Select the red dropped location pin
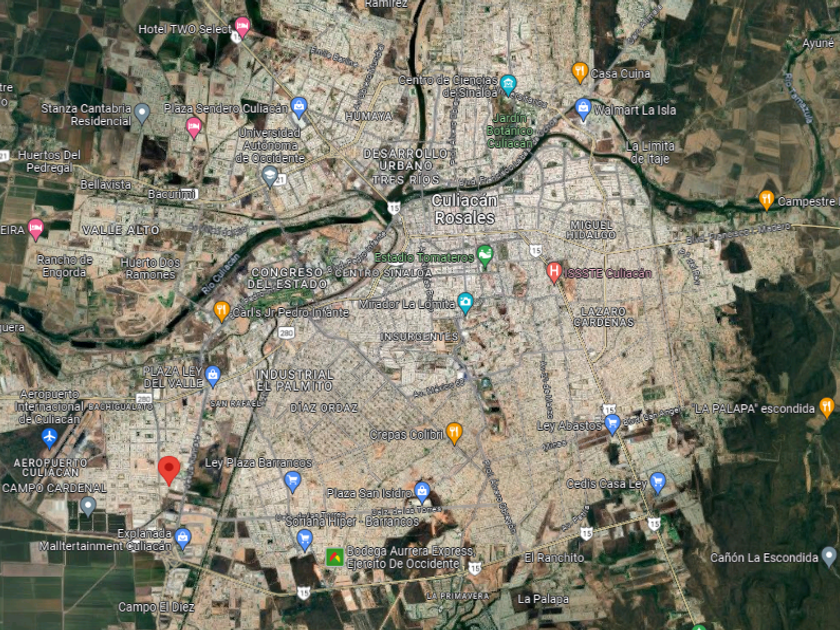 [169, 469]
